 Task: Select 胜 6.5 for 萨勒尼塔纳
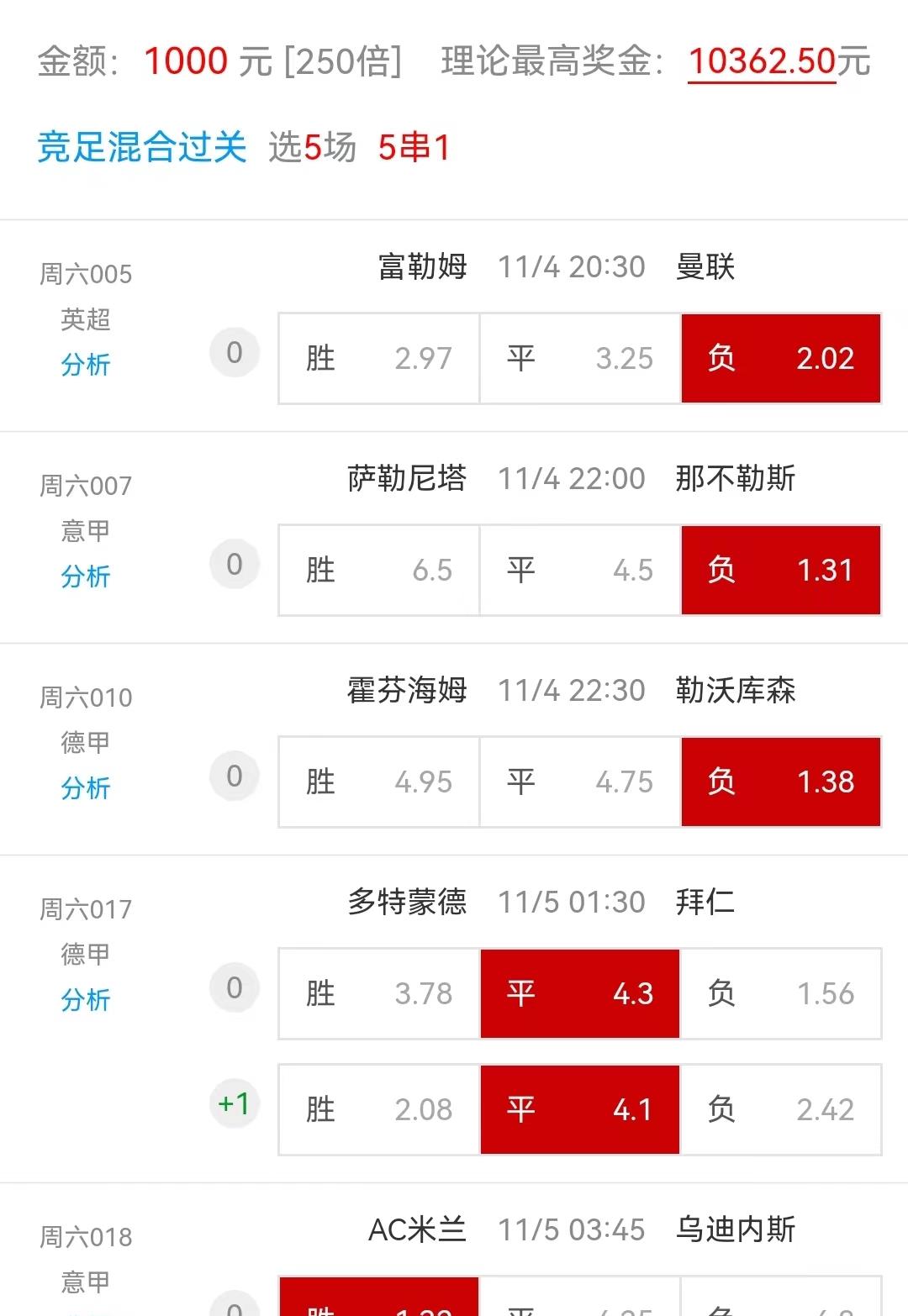tap(377, 569)
